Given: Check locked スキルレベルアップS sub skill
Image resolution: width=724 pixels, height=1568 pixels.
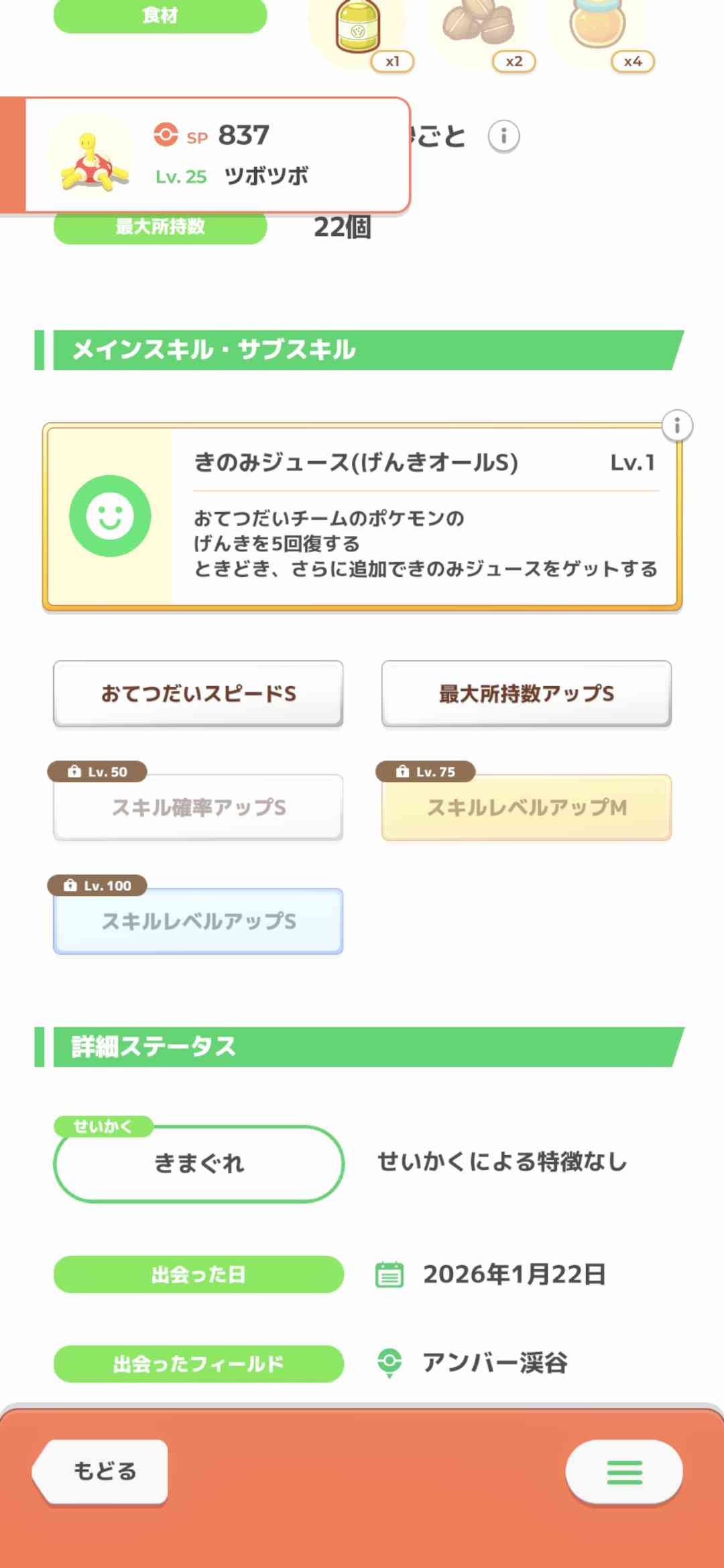Looking at the screenshot, I should point(198,921).
